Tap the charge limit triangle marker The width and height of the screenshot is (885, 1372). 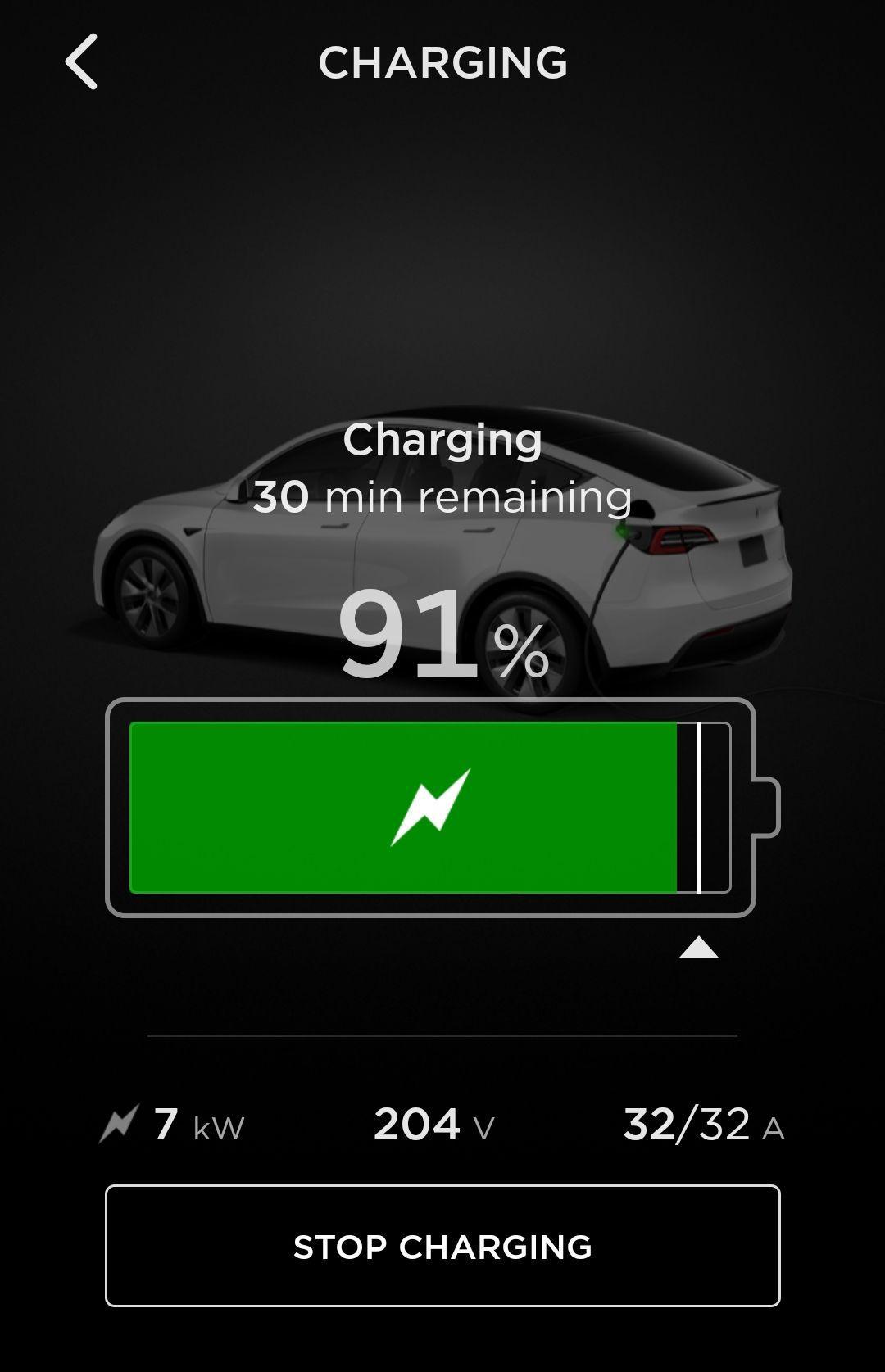tap(698, 948)
